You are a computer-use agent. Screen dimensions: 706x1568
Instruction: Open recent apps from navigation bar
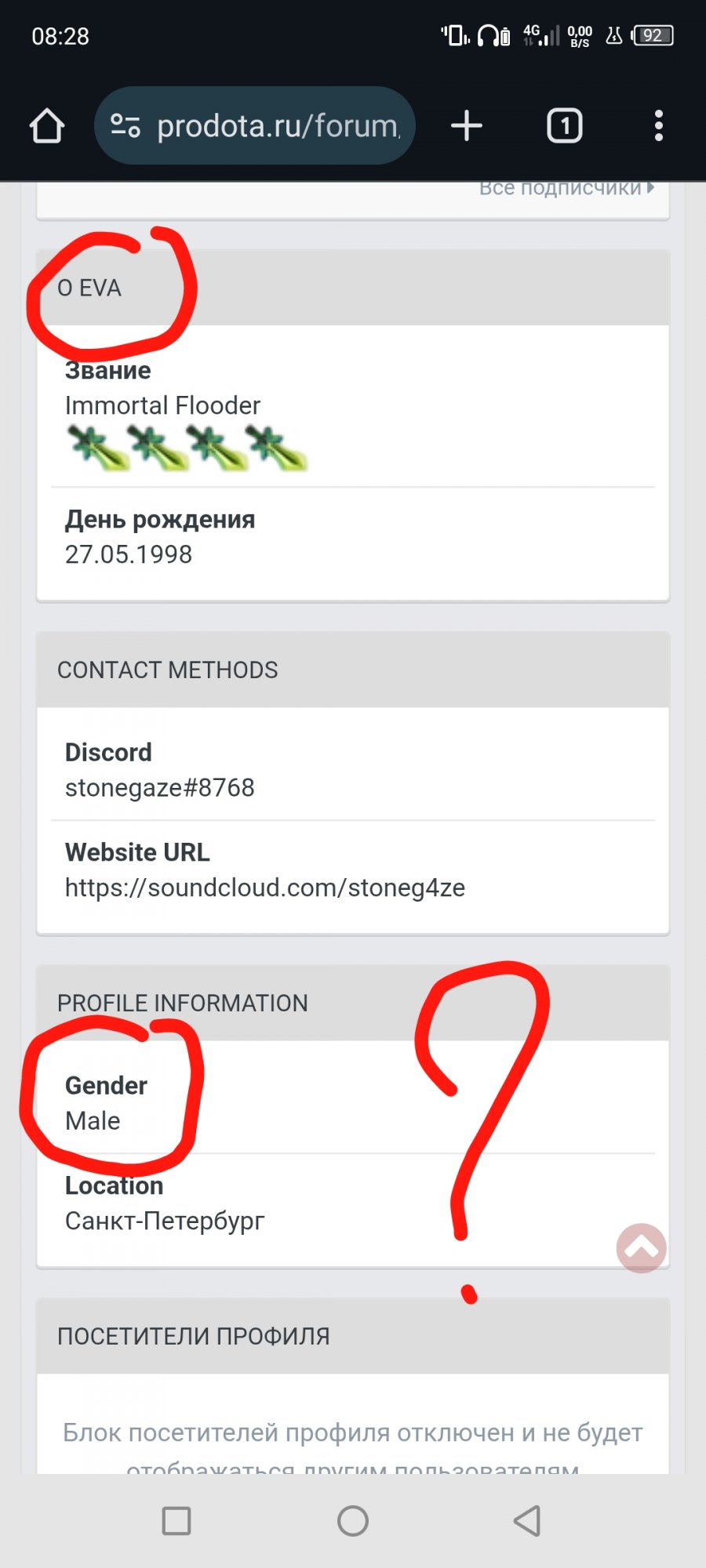pos(176,1521)
